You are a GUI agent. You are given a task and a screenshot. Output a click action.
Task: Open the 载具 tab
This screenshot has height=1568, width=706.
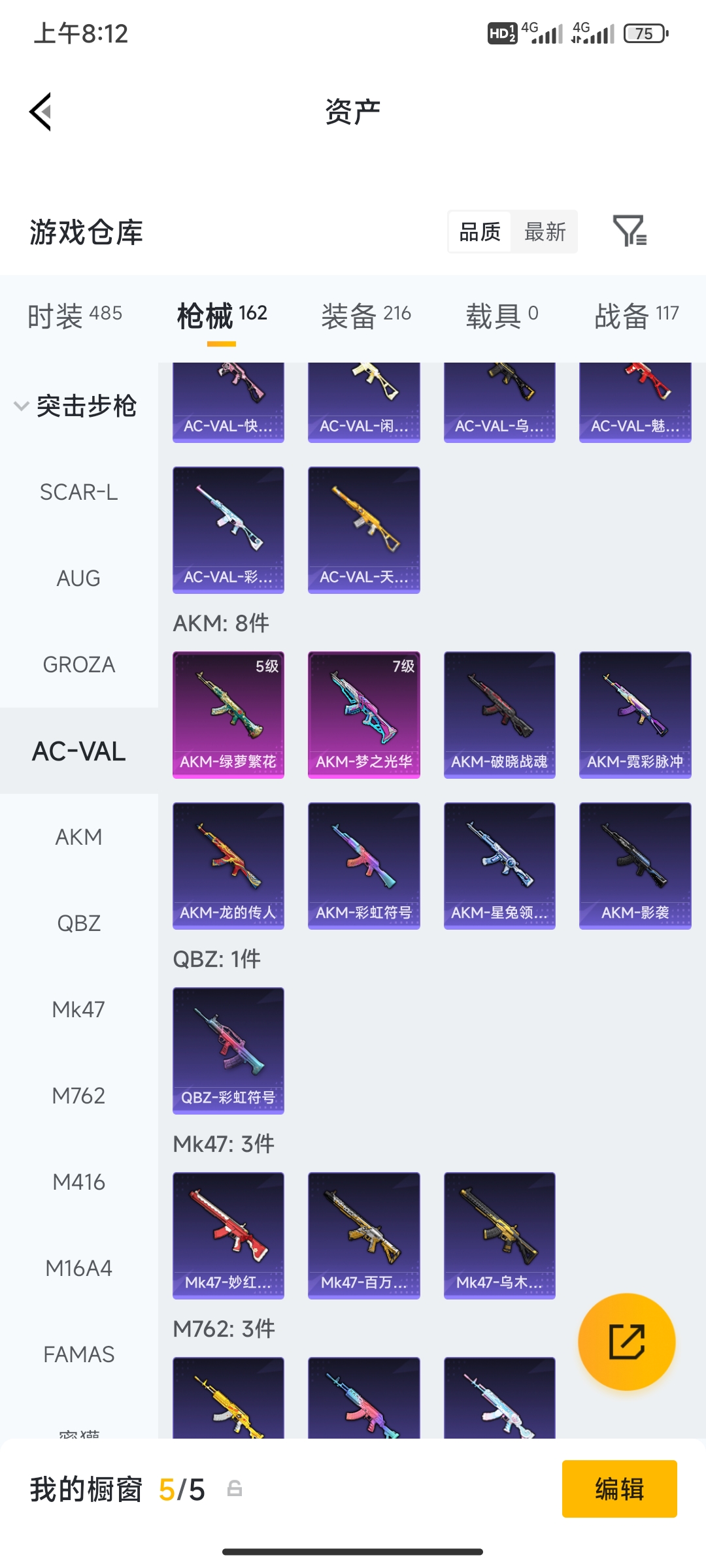[x=502, y=316]
